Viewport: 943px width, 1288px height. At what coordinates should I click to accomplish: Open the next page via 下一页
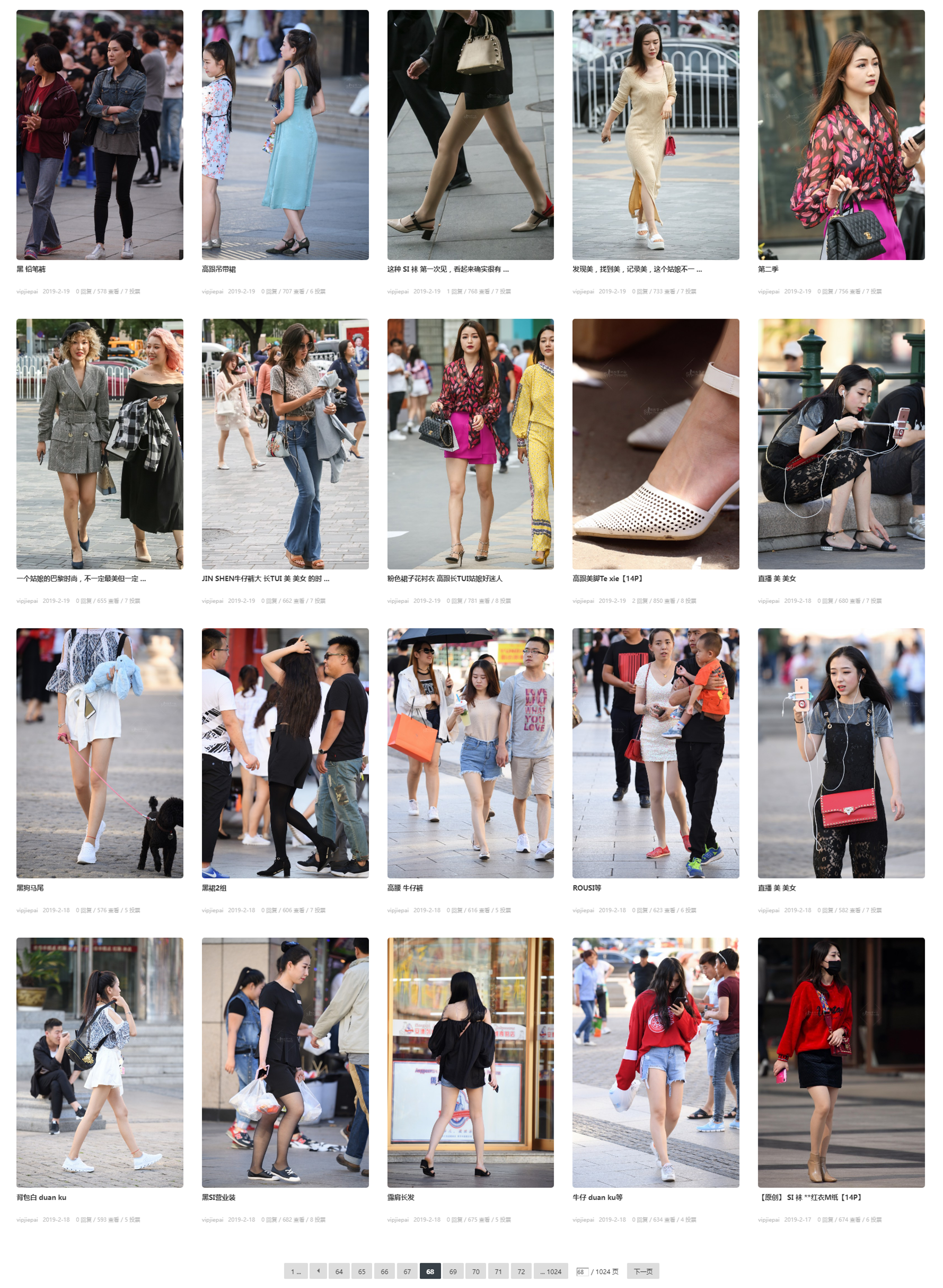[643, 1272]
